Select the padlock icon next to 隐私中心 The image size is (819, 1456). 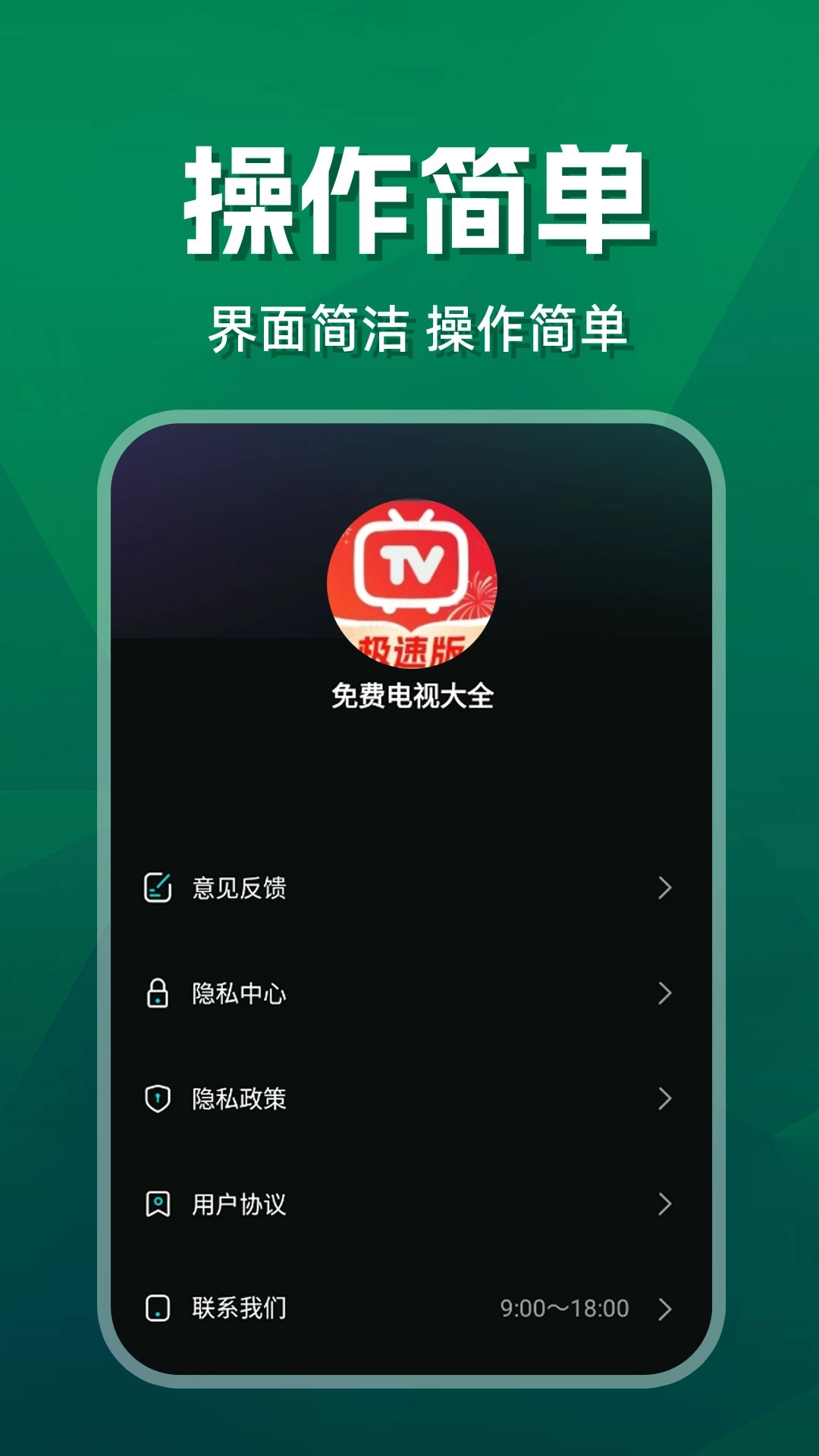[157, 991]
